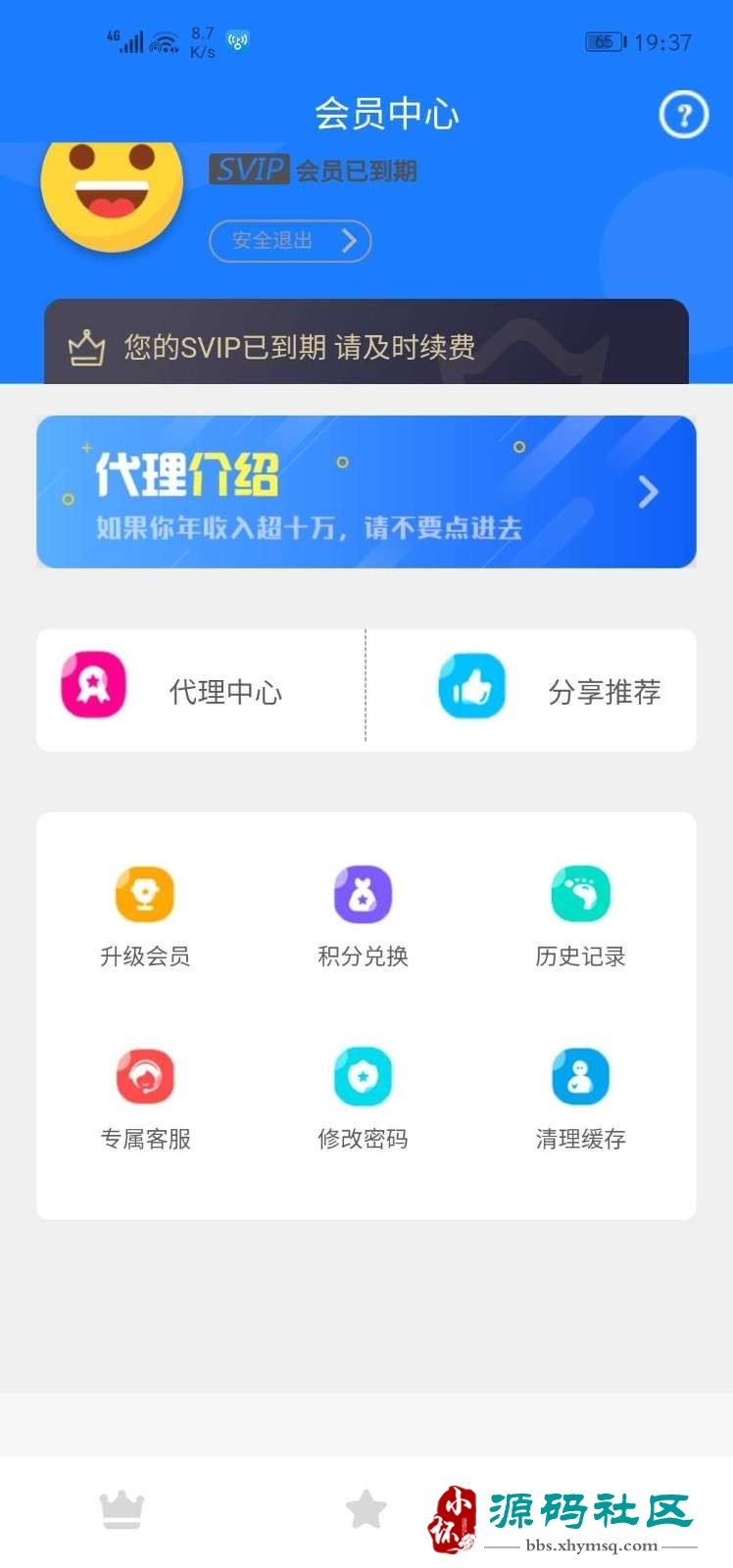The width and height of the screenshot is (733, 1568).
Task: Switch to the star tab
Action: (x=366, y=1510)
